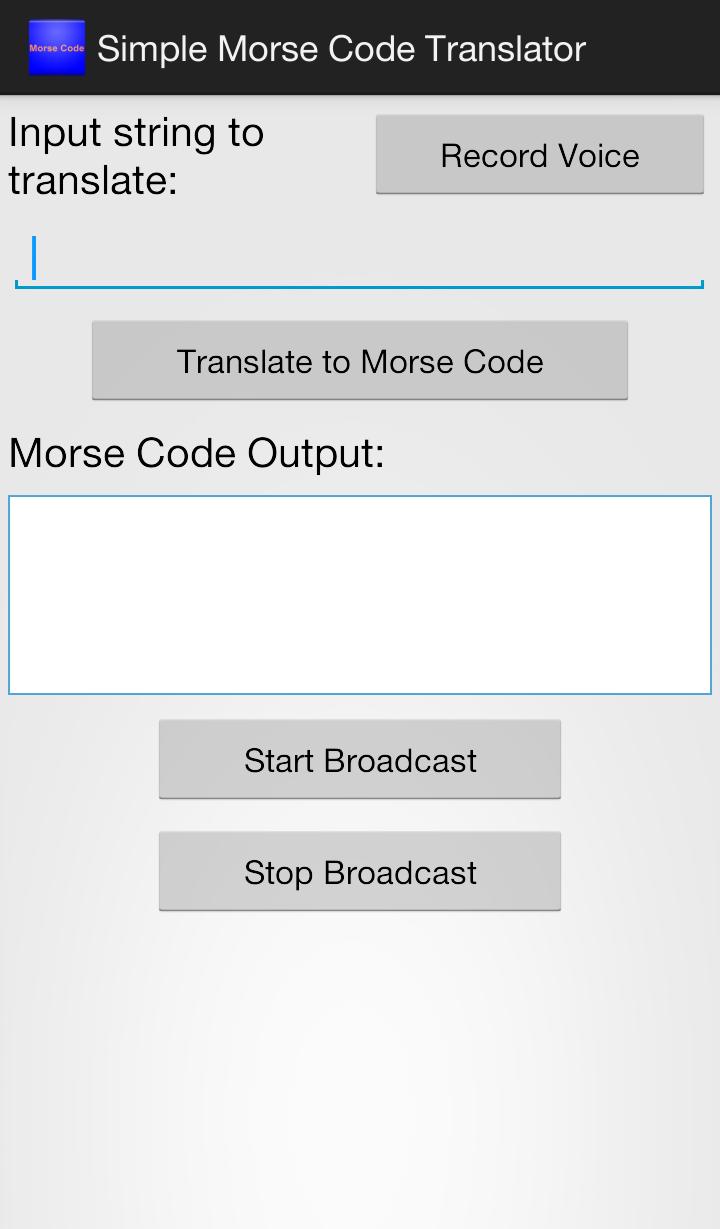Translate to Morse Code

point(360,361)
